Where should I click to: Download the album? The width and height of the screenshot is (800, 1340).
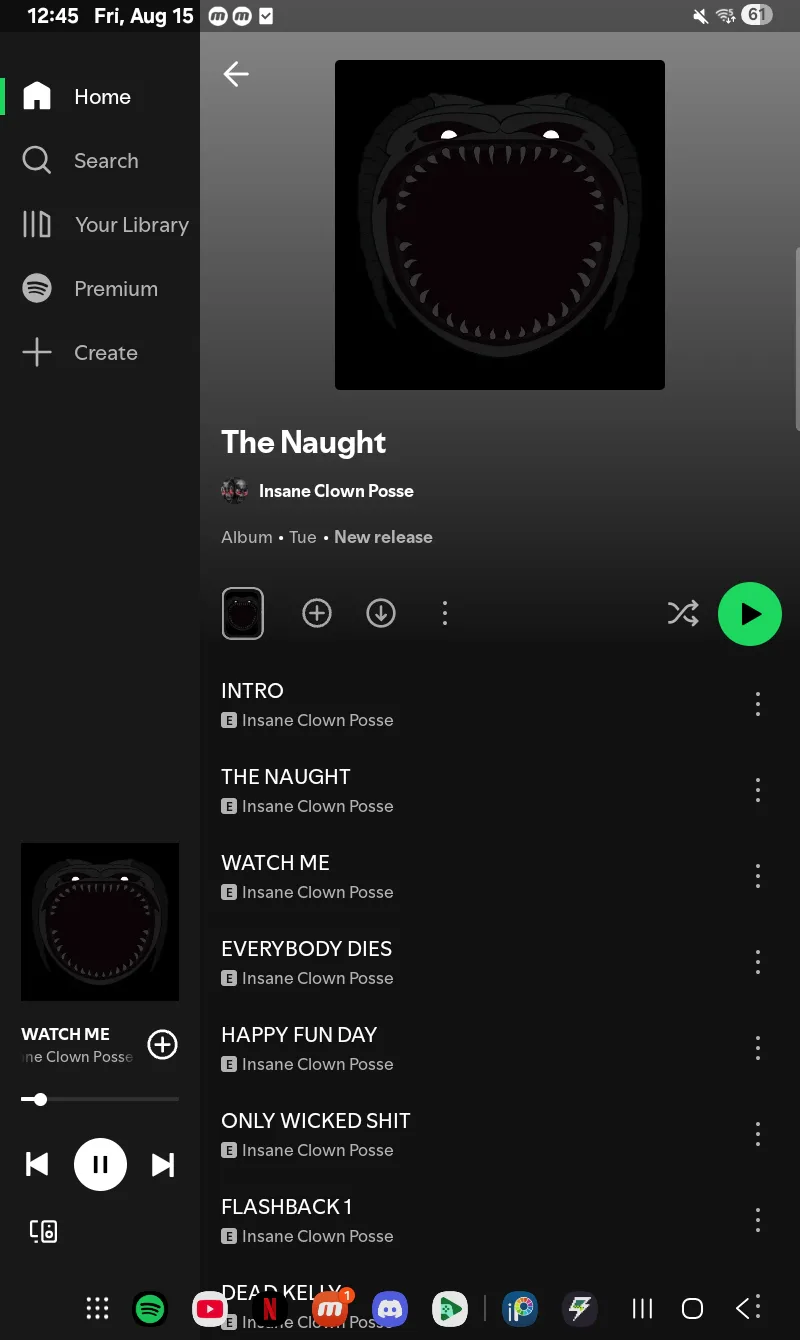point(381,613)
